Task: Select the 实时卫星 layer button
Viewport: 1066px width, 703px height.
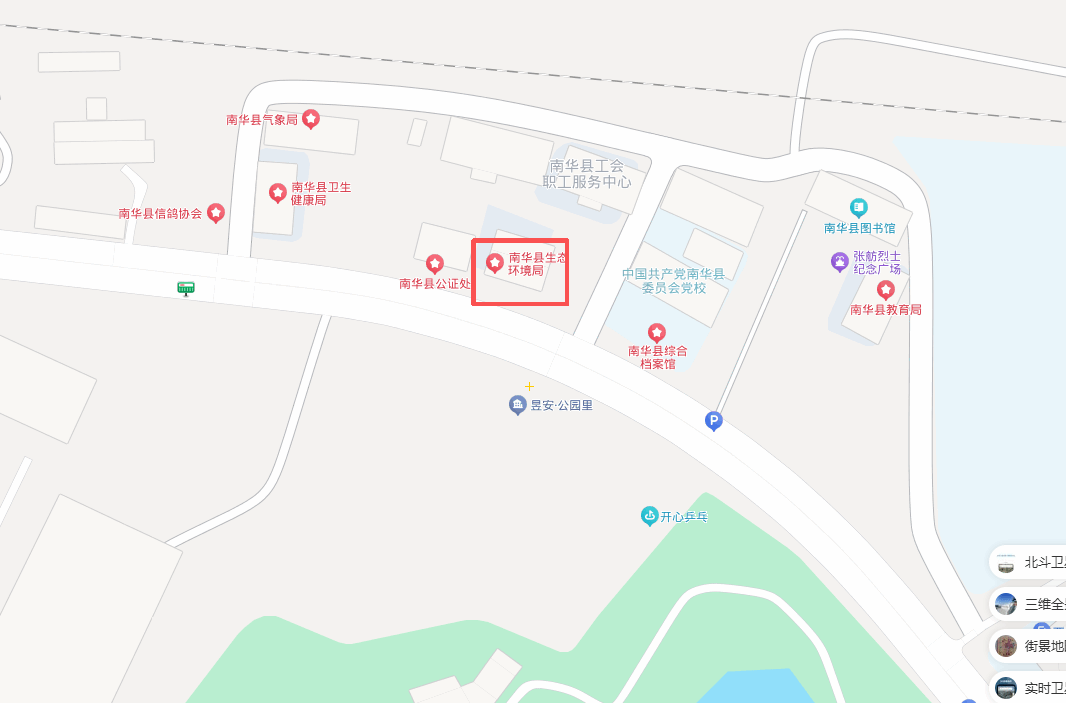Action: [x=1028, y=687]
